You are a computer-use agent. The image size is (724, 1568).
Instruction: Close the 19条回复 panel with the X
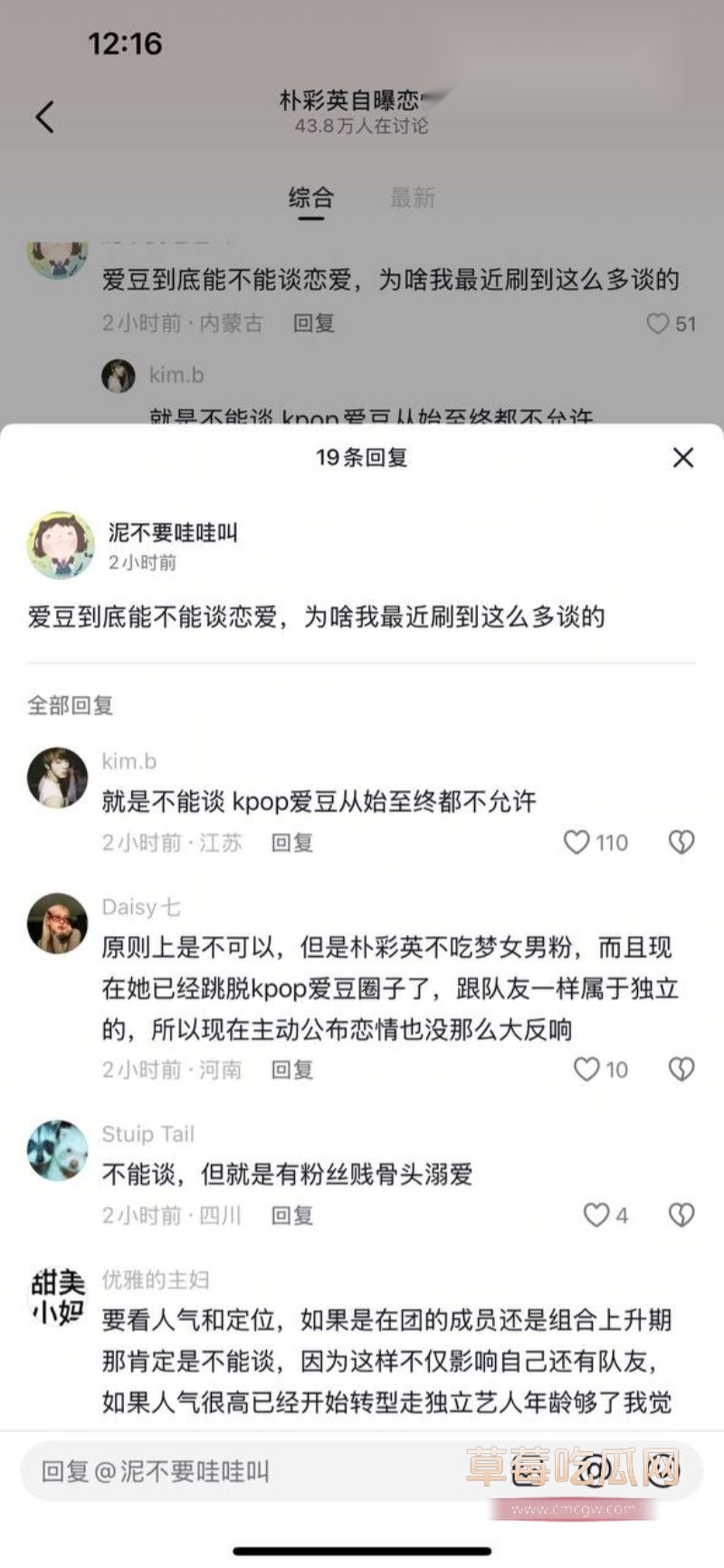[x=682, y=458]
